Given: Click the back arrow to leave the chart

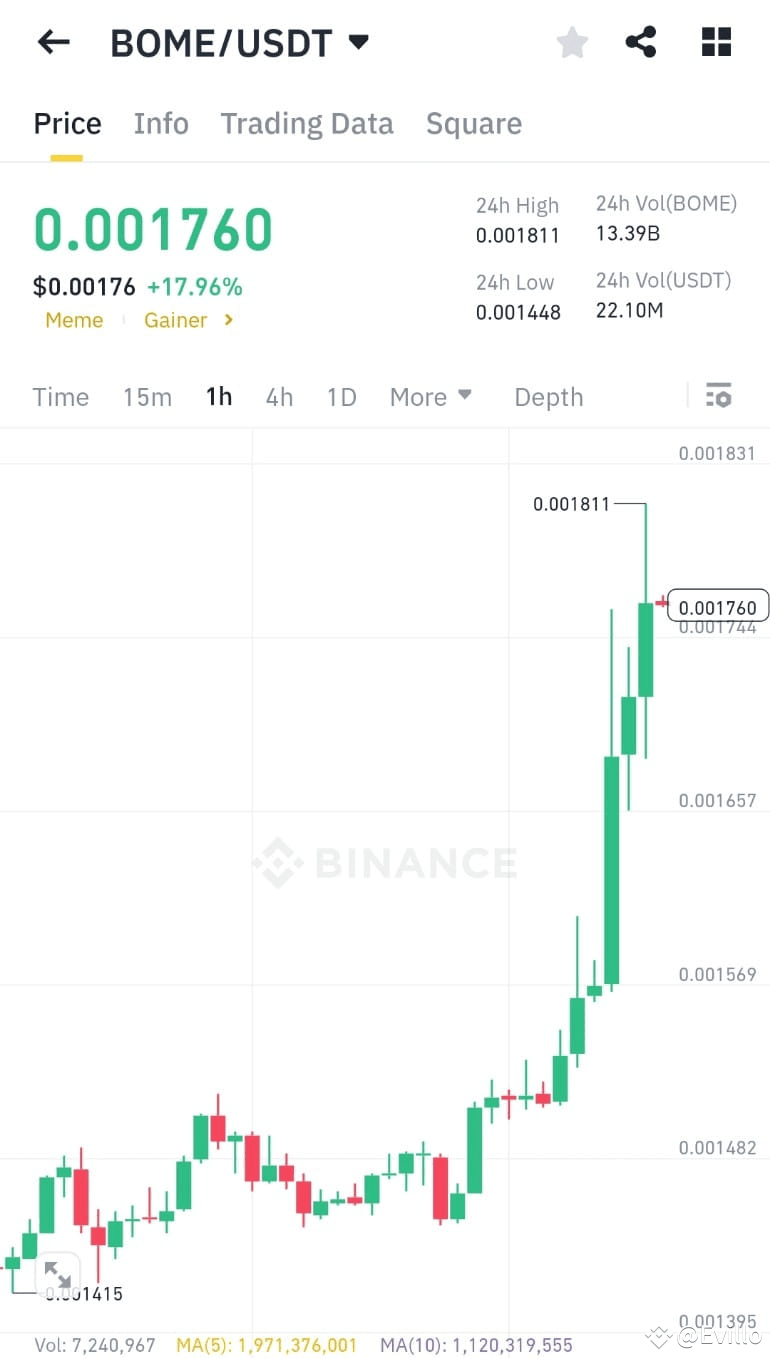Looking at the screenshot, I should tap(52, 42).
